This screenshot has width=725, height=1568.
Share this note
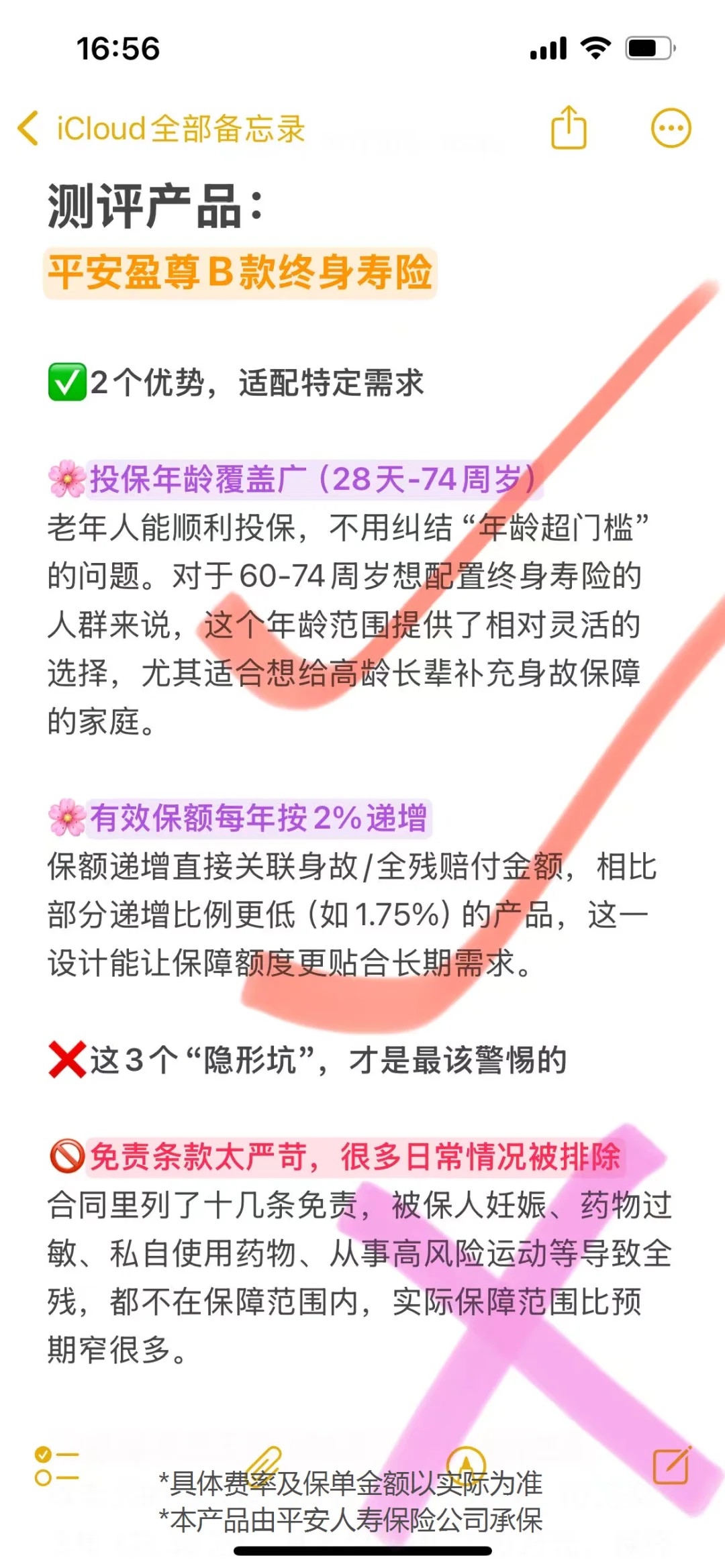569,127
